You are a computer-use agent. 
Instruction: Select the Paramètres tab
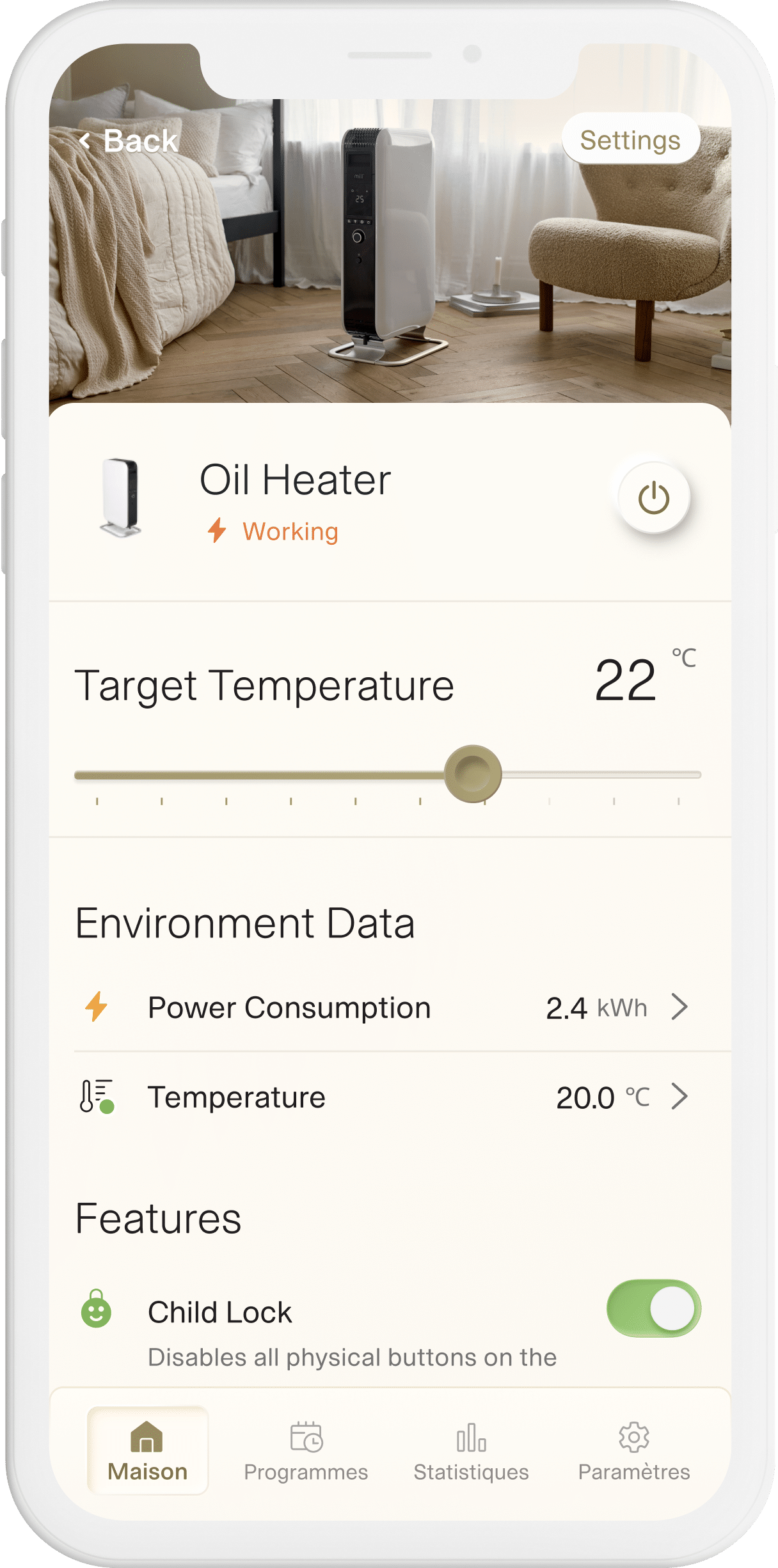click(634, 1450)
